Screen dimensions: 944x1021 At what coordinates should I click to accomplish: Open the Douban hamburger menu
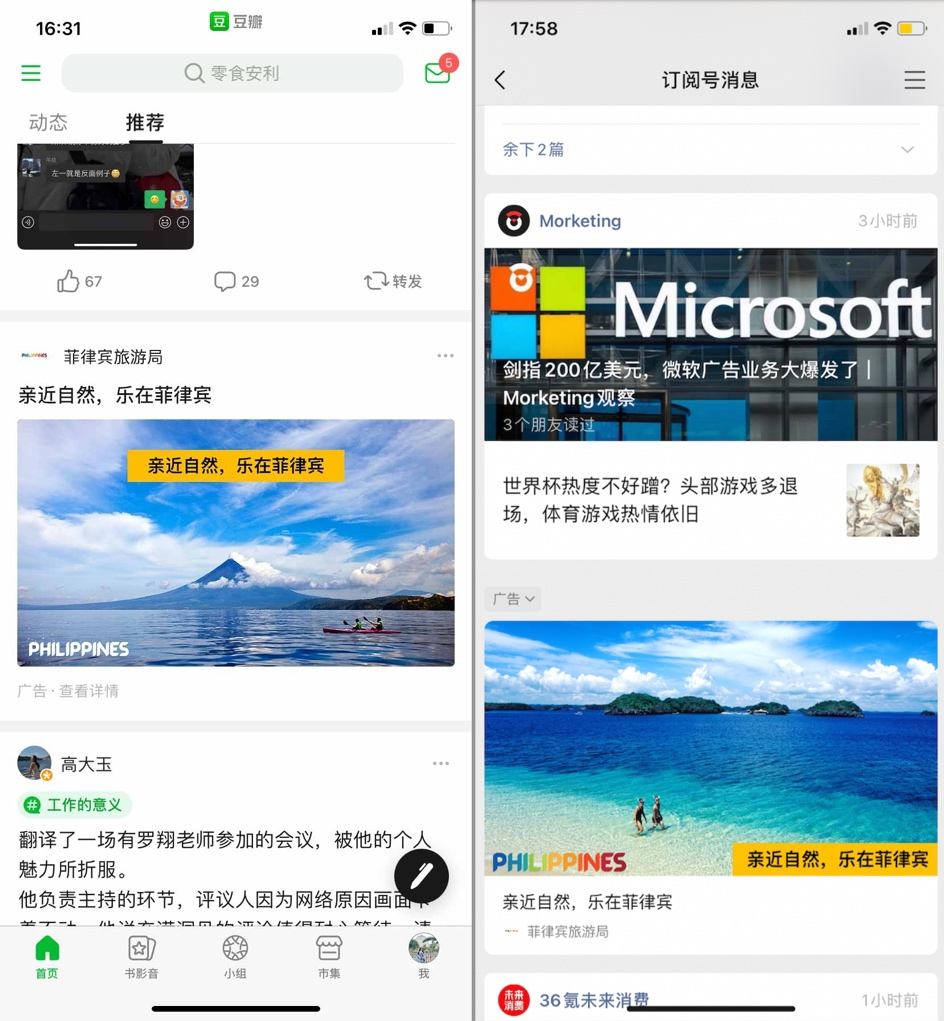(31, 73)
